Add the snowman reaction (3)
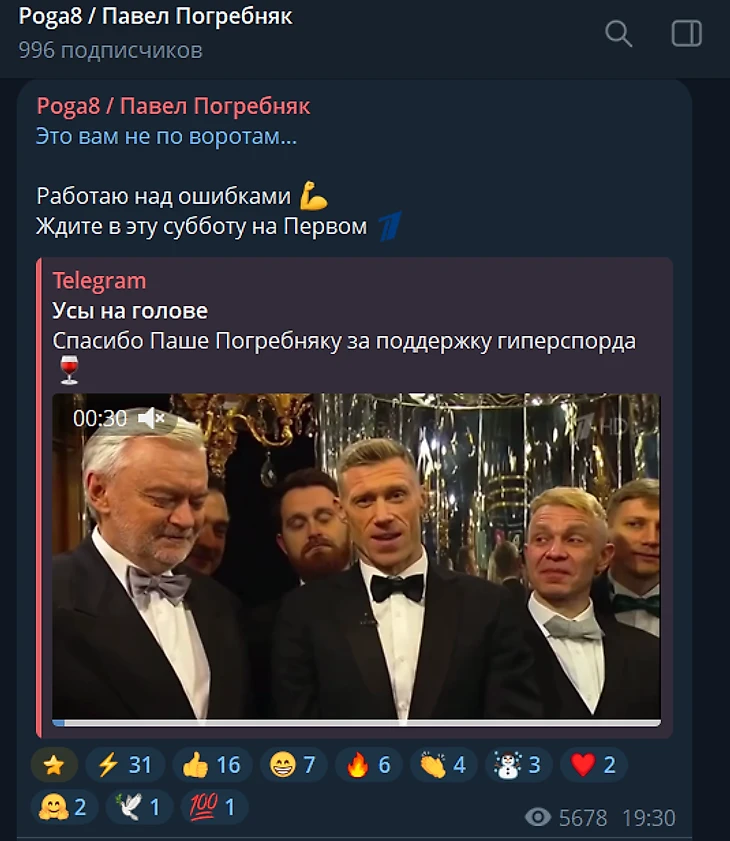This screenshot has height=841, width=730. tap(518, 765)
